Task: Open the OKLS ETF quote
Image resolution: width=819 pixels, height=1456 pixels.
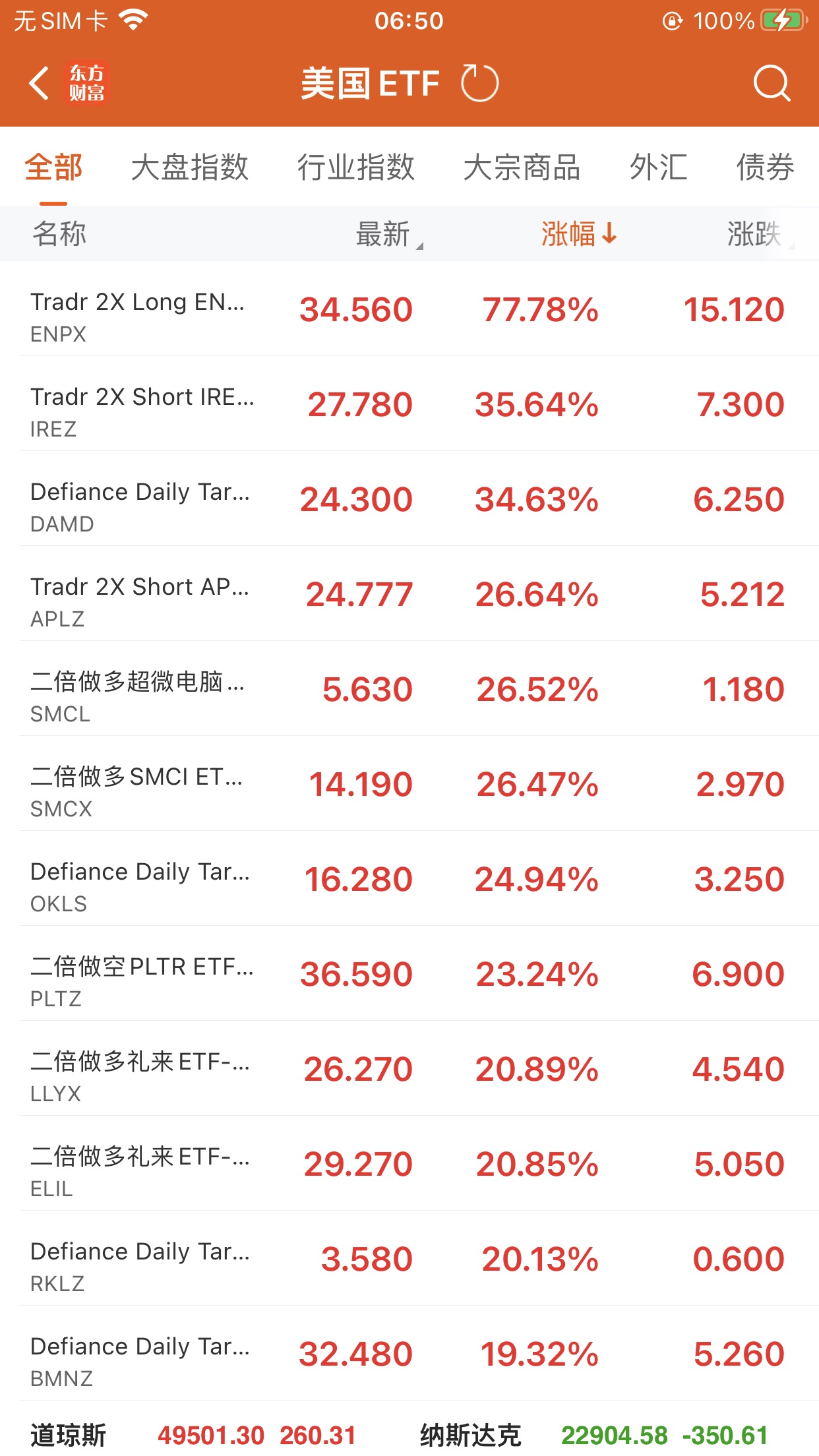Action: pyautogui.click(x=409, y=879)
